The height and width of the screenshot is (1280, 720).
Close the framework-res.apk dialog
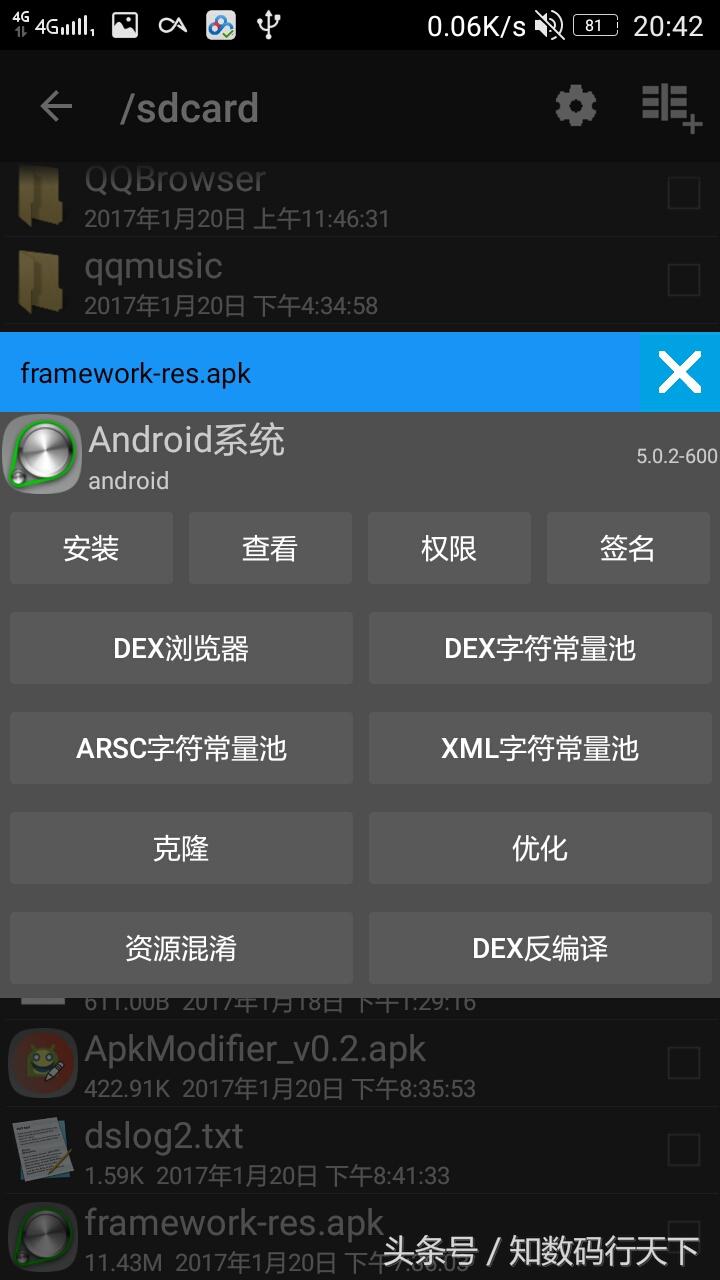[679, 373]
